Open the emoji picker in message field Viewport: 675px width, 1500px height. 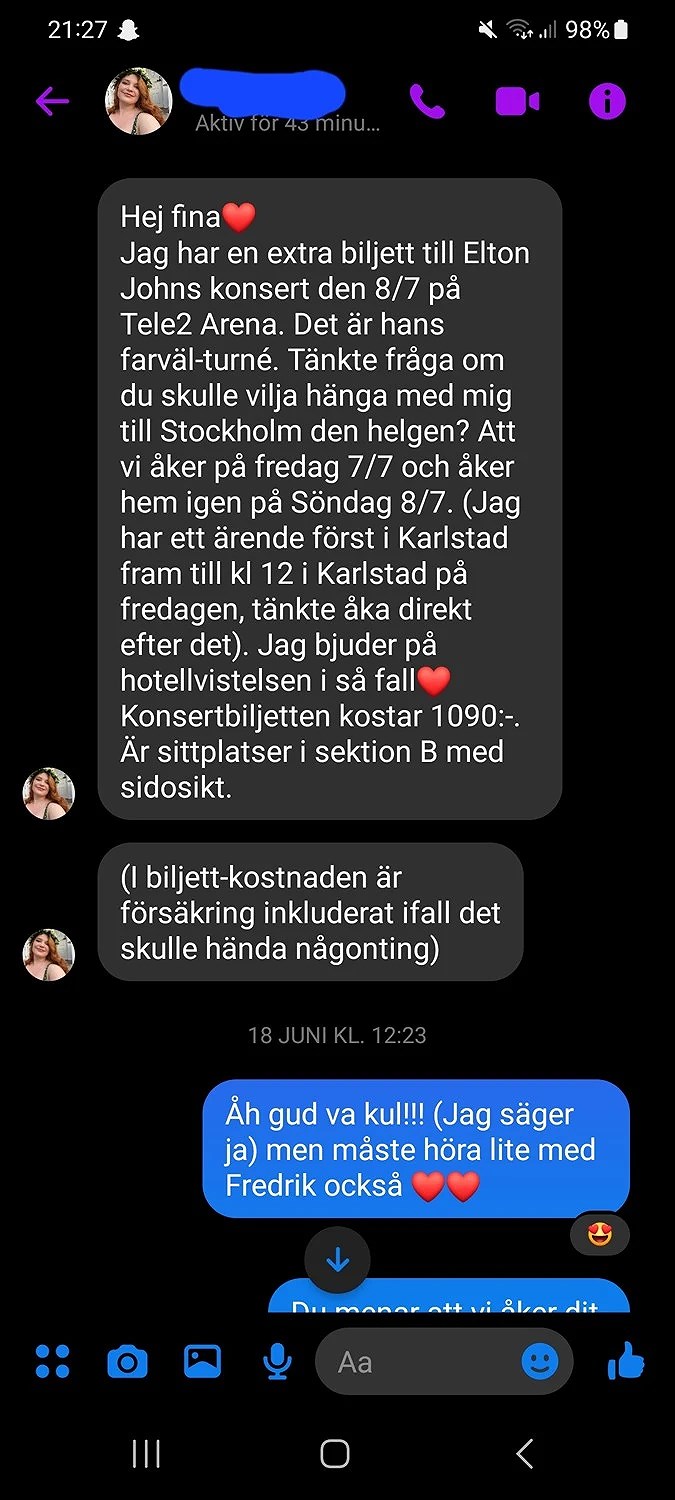pos(540,1362)
